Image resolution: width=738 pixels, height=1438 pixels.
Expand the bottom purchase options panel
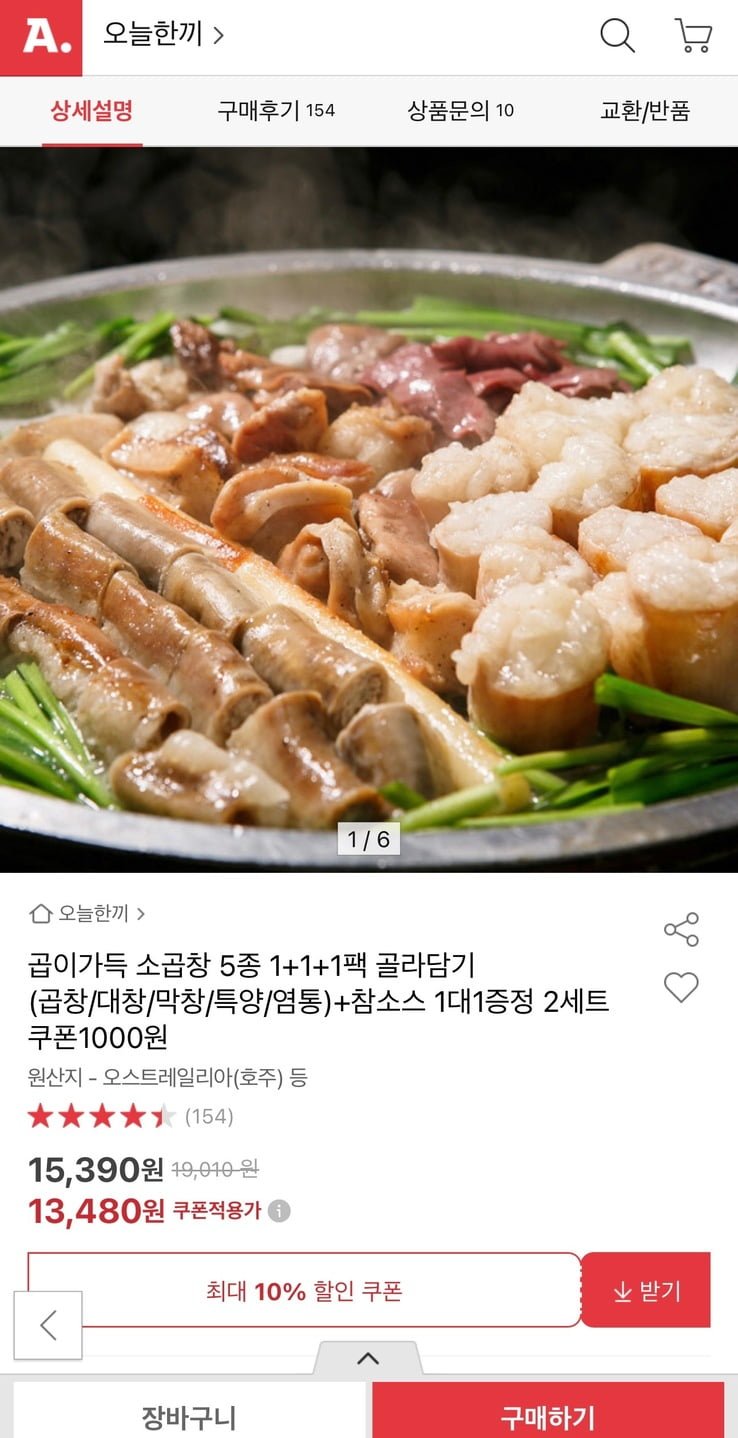click(x=368, y=1359)
